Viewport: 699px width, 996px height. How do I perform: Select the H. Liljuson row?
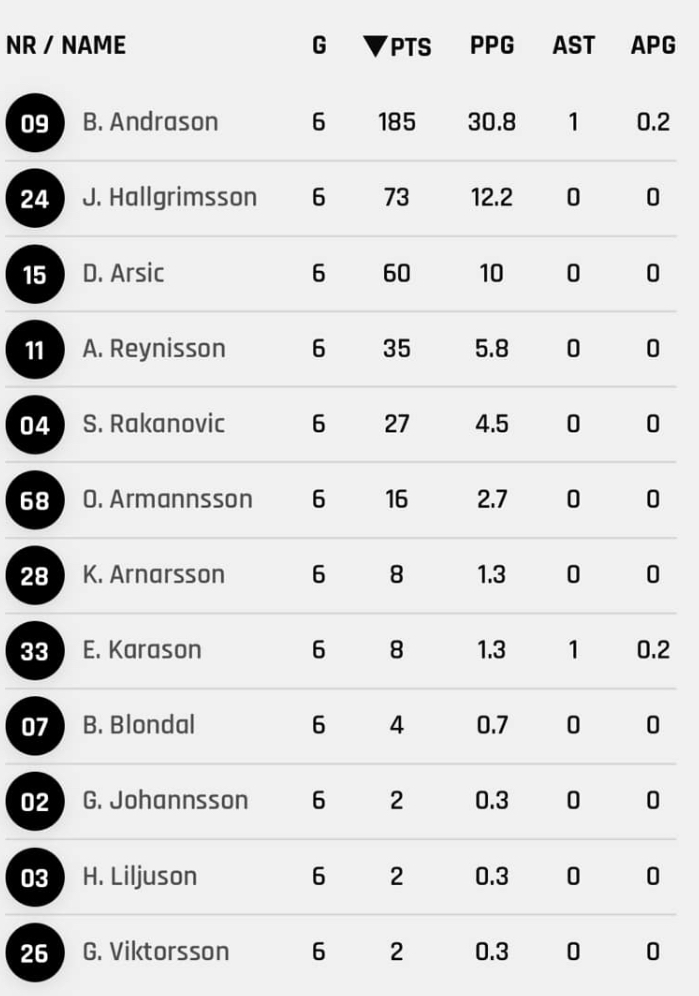(x=140, y=876)
